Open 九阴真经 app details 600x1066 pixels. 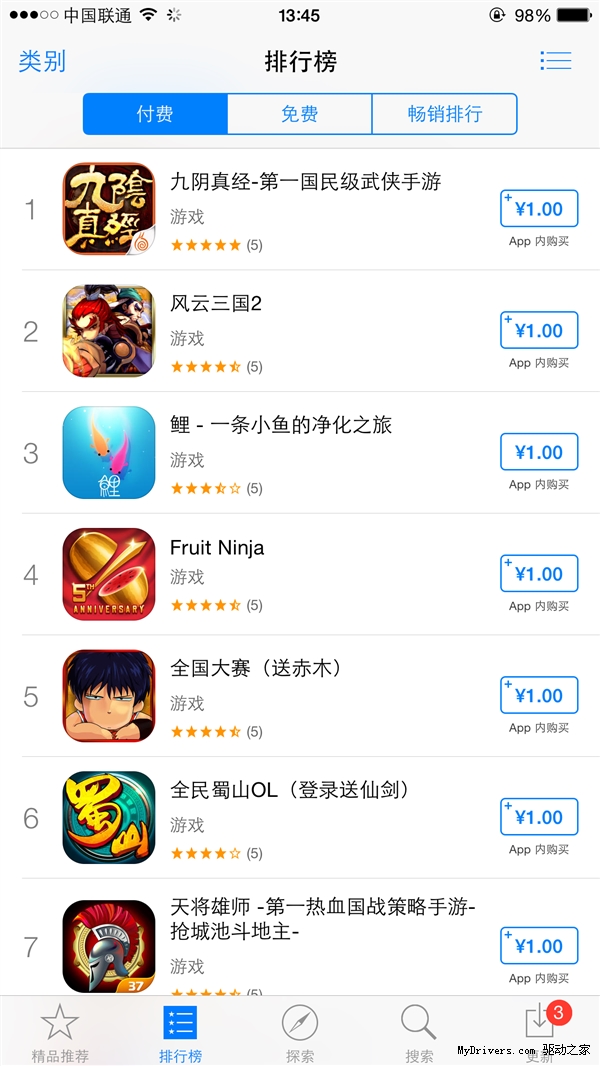tap(305, 182)
